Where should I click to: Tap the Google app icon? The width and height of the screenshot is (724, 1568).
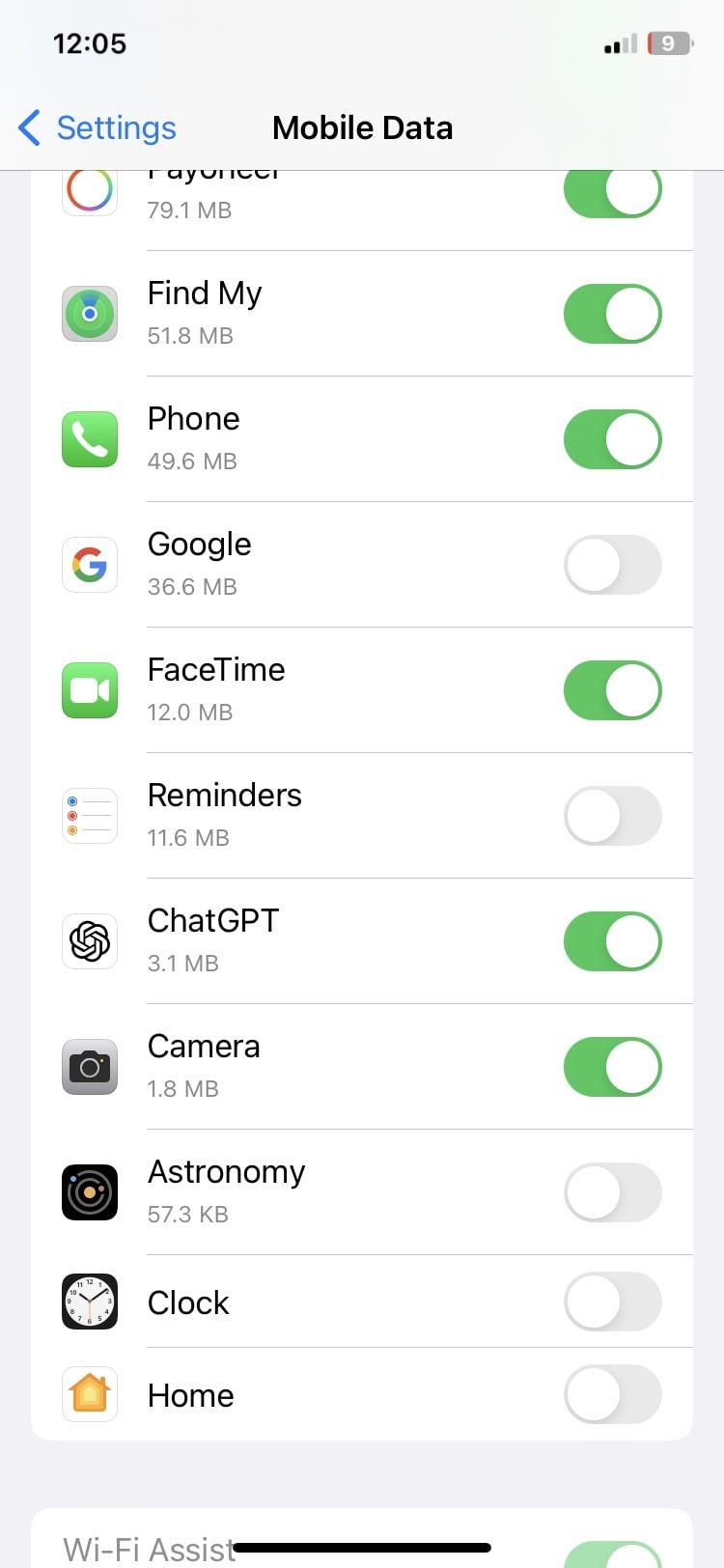pyautogui.click(x=89, y=565)
